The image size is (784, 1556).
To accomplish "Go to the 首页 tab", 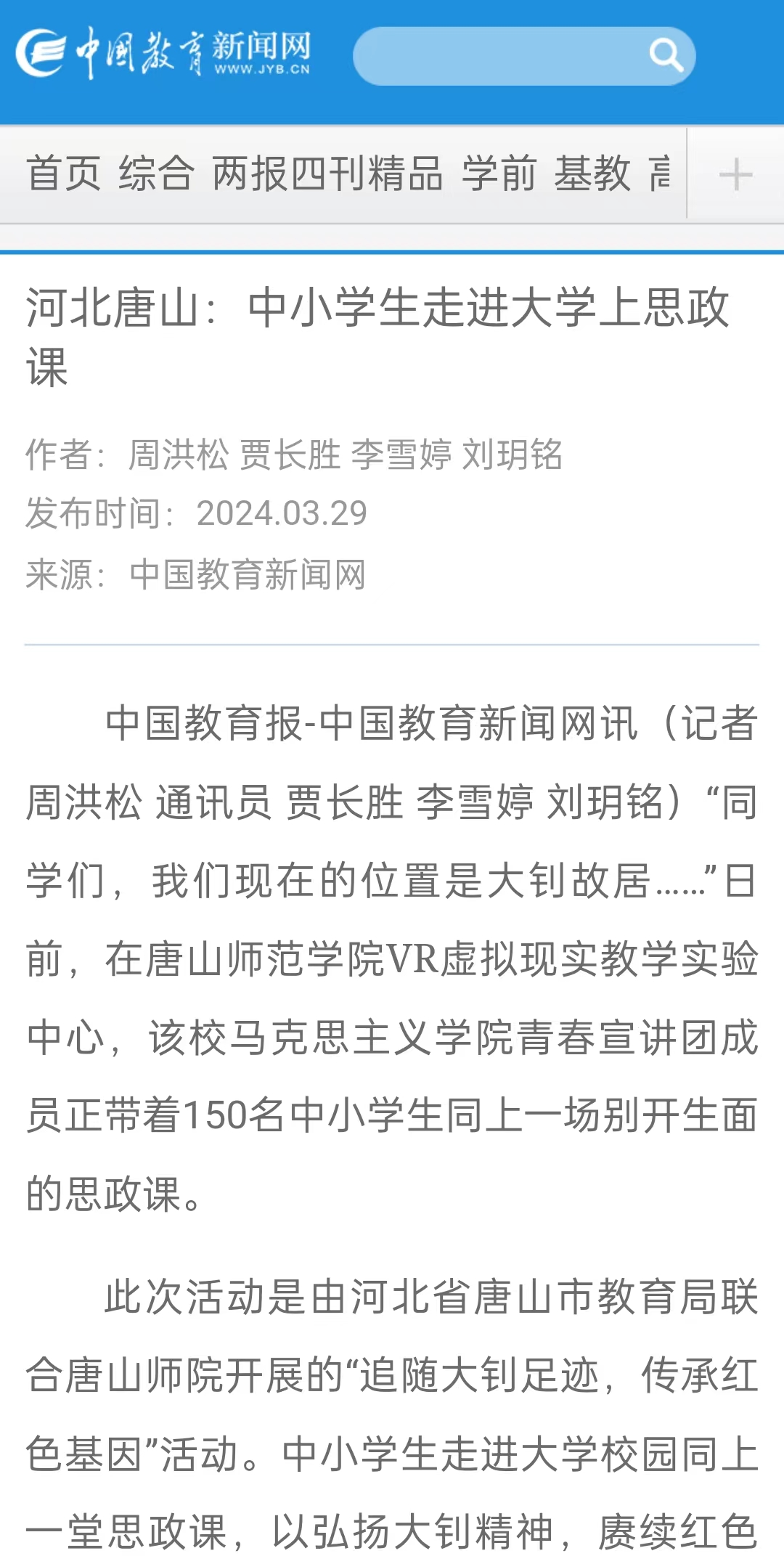I will coord(63,174).
